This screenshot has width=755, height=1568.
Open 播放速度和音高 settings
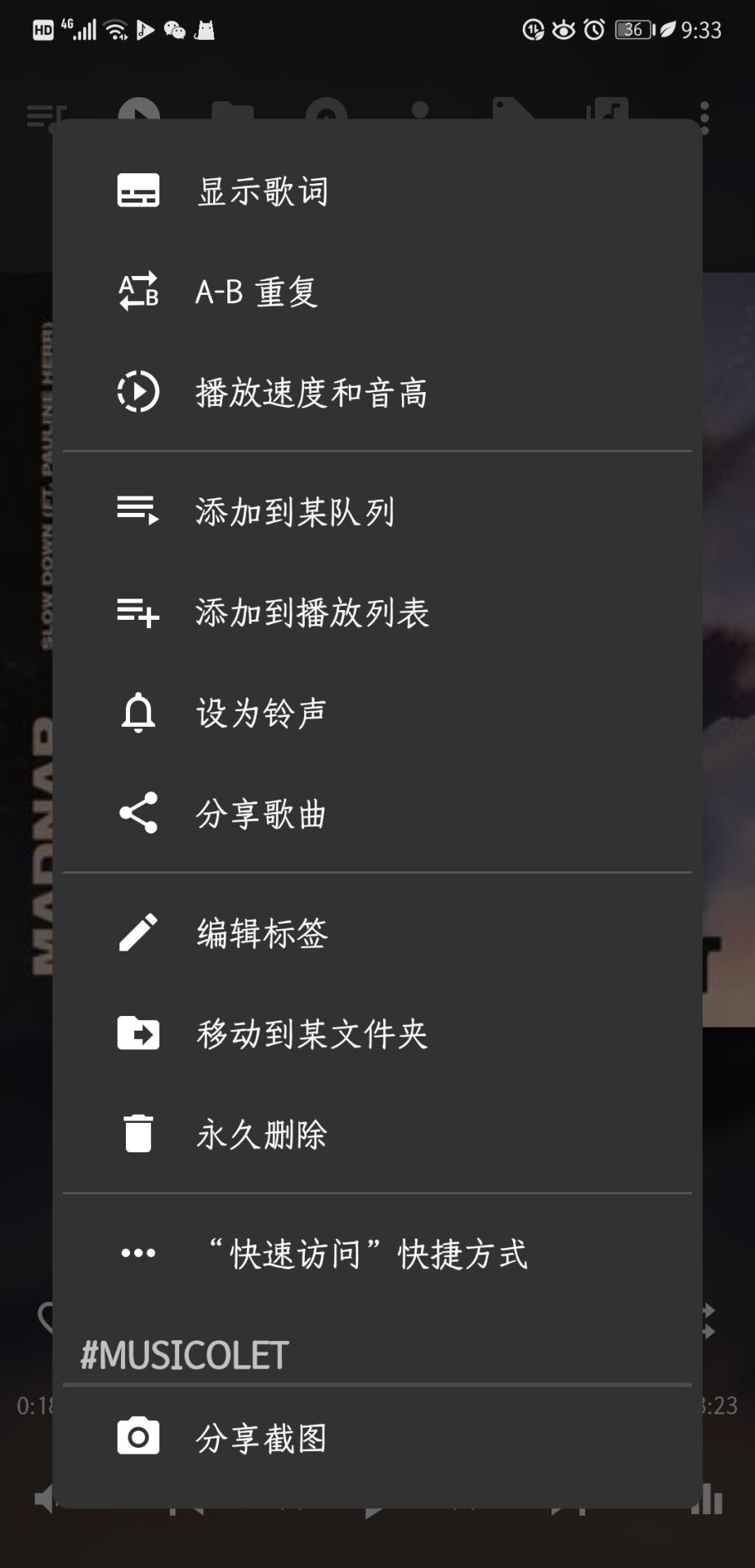coord(311,393)
